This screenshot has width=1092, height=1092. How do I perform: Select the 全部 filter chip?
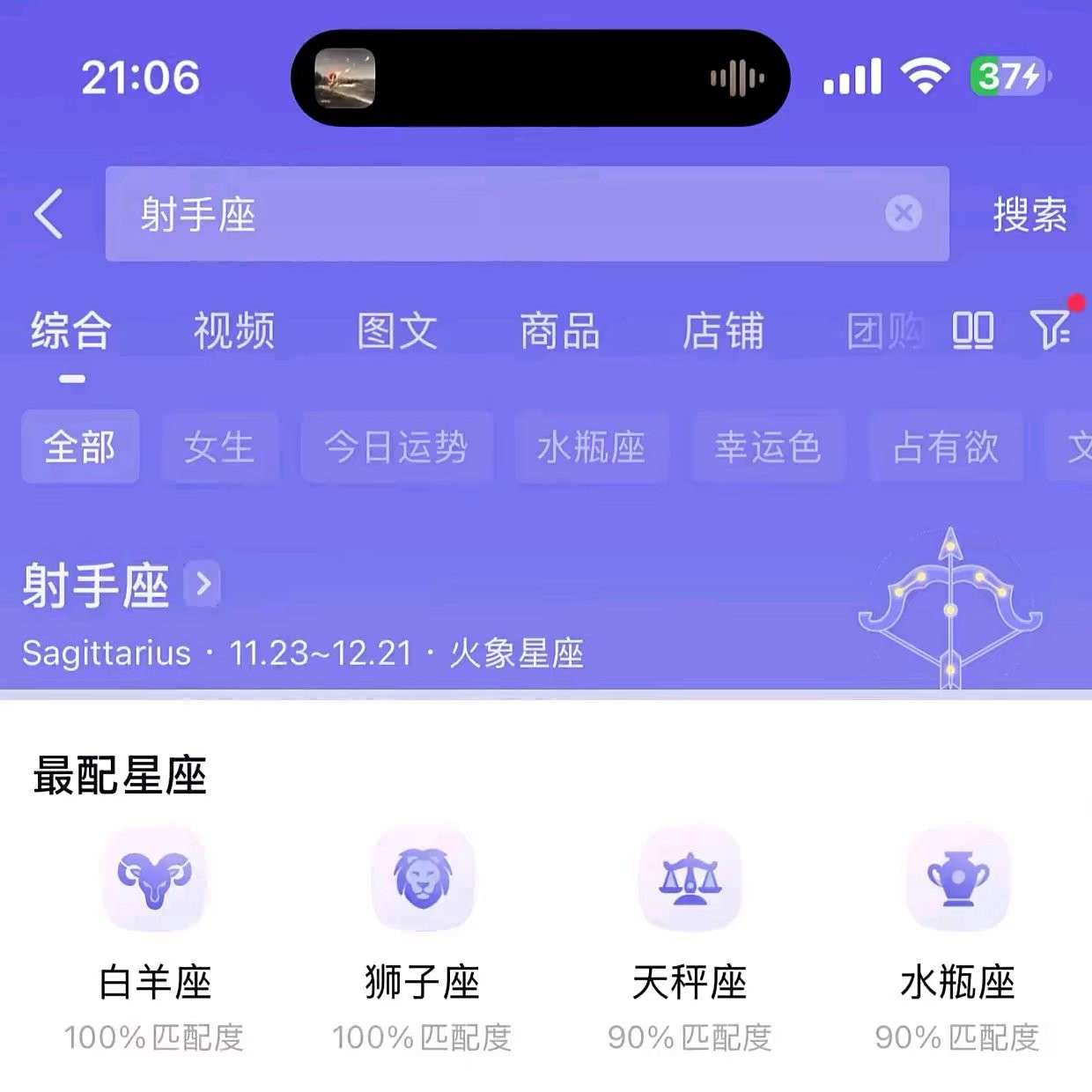pyautogui.click(x=80, y=447)
